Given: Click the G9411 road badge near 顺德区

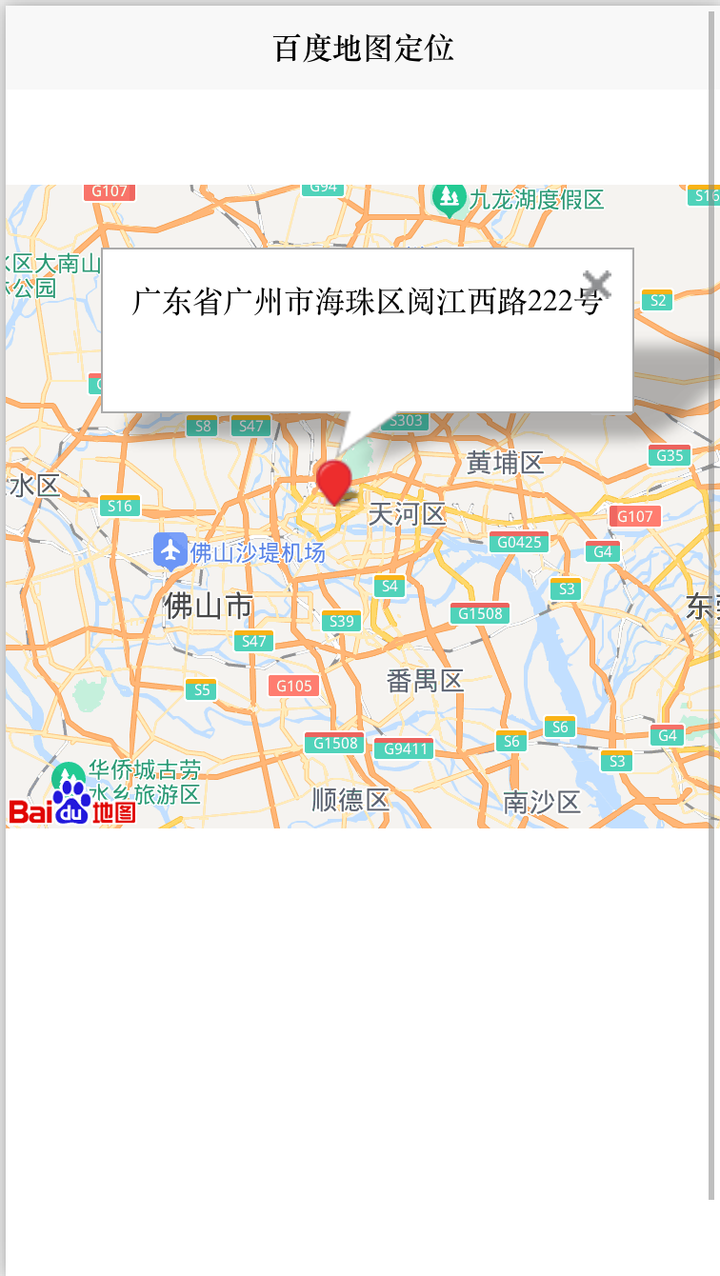Looking at the screenshot, I should [x=403, y=747].
